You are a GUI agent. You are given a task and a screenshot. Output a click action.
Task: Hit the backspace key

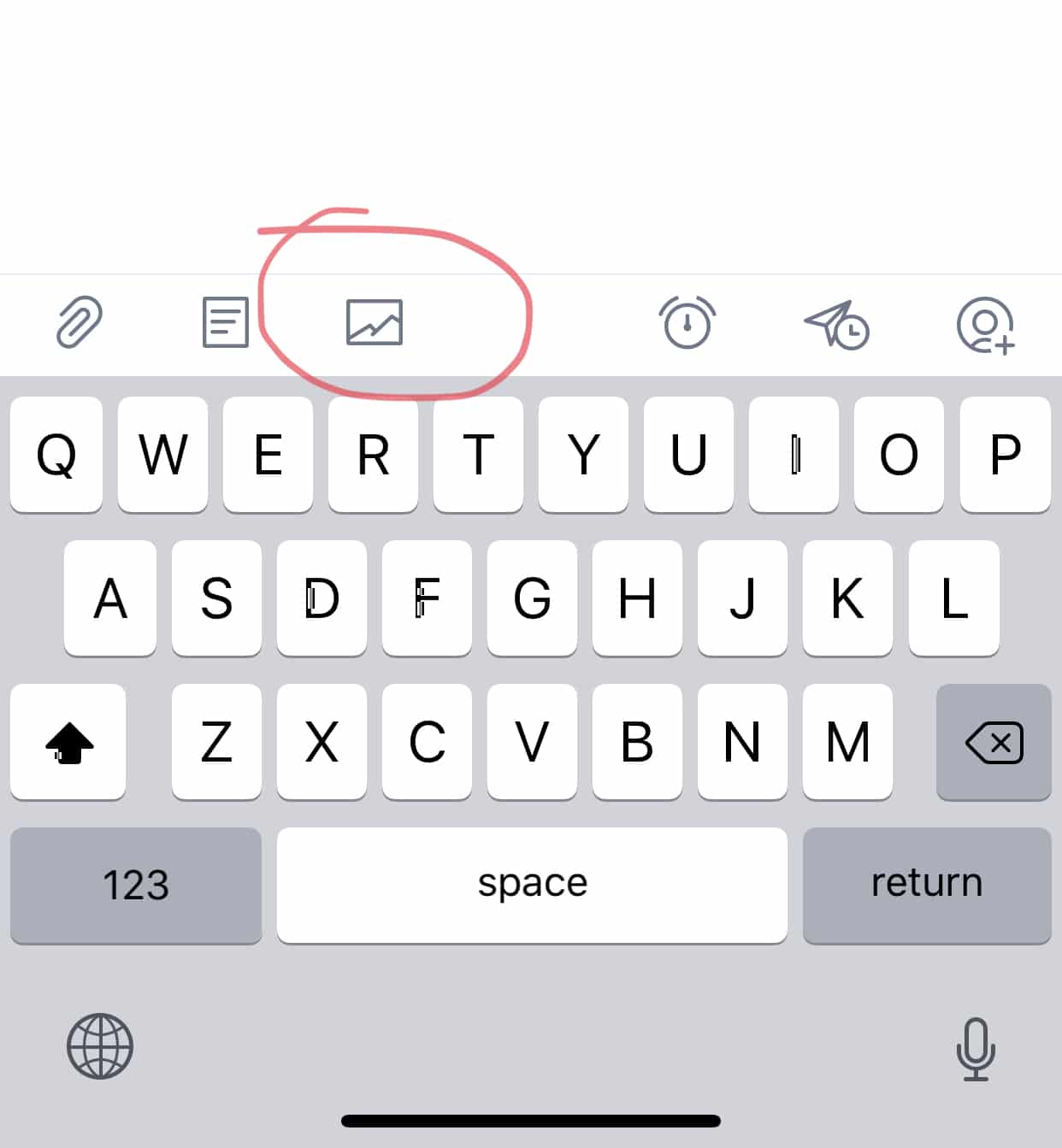click(x=994, y=742)
